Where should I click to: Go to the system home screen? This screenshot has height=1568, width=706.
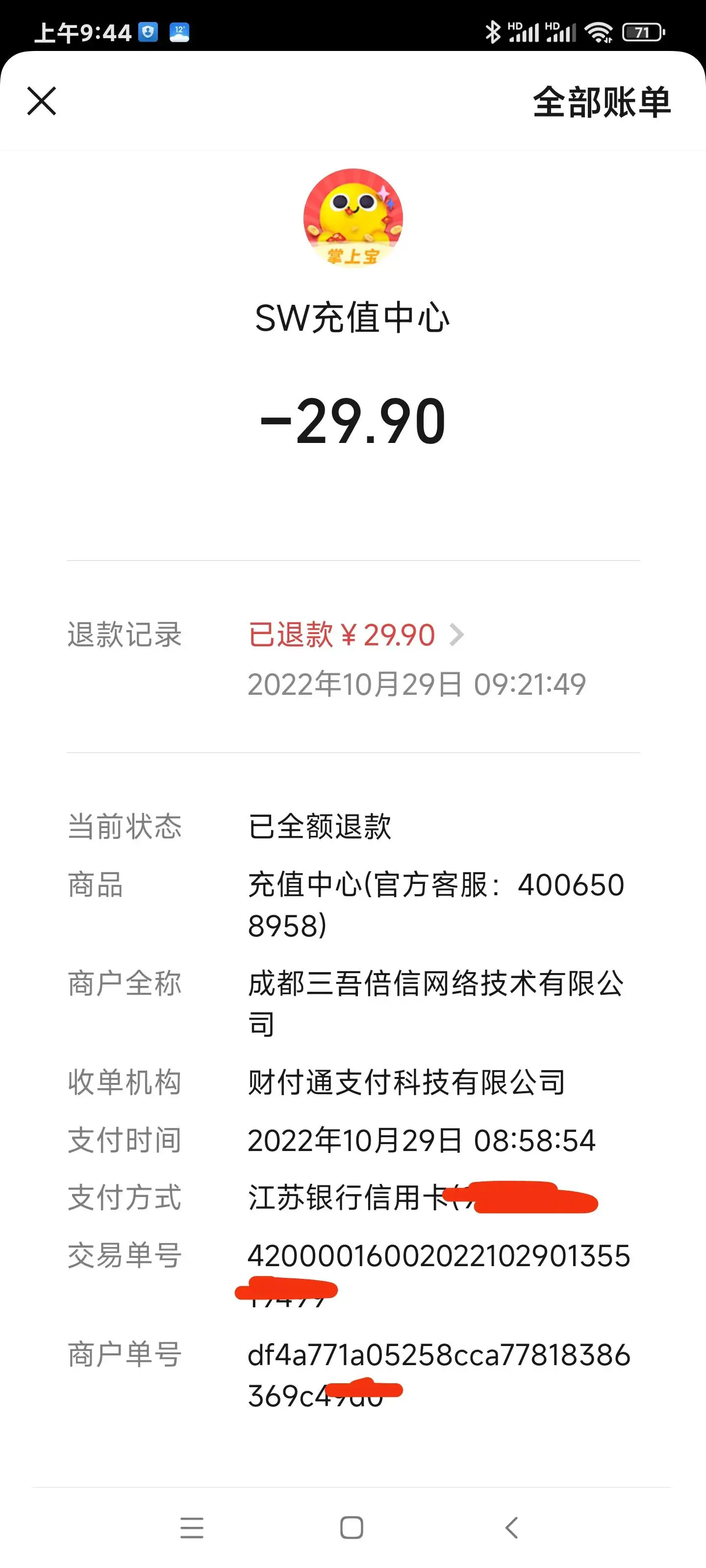tap(352, 1528)
